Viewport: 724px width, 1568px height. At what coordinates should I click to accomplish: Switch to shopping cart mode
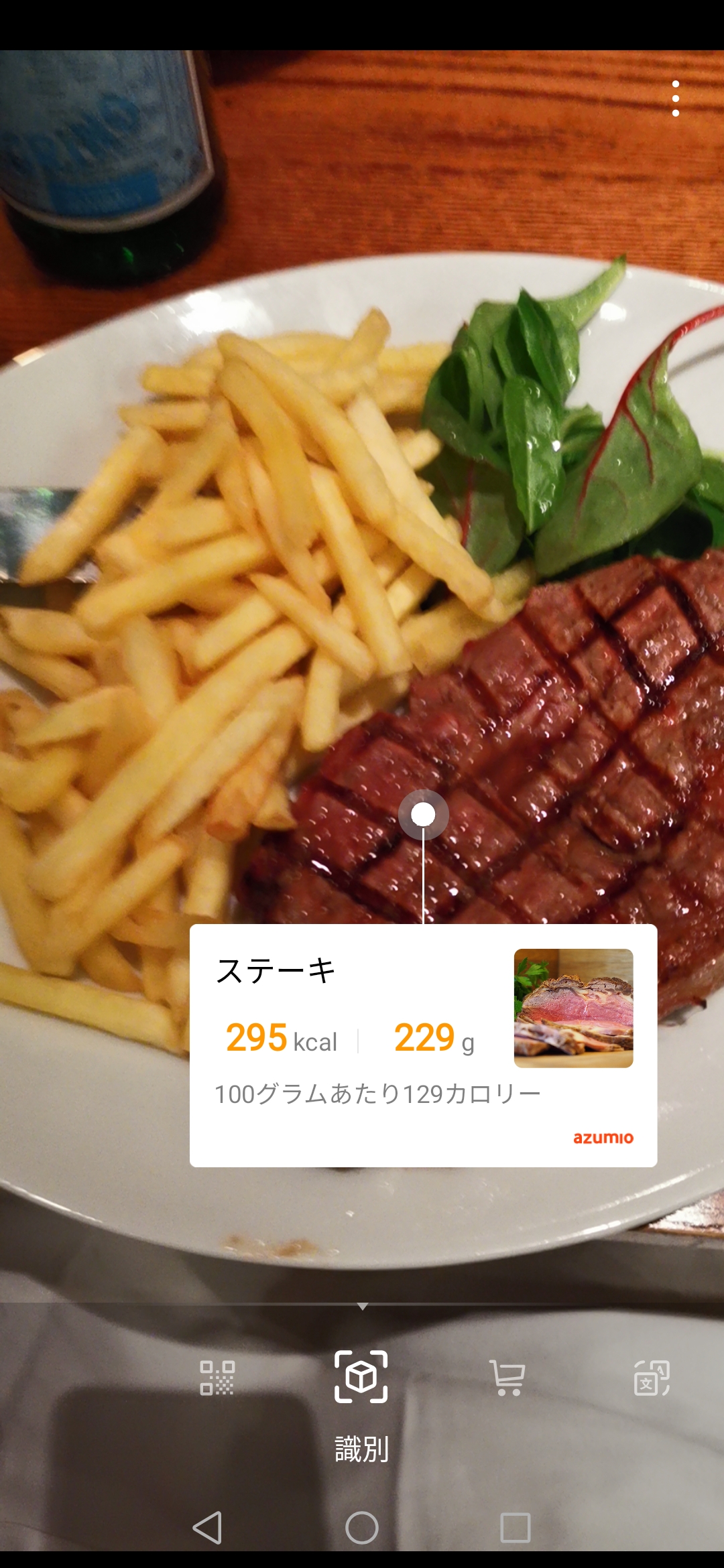[507, 1378]
